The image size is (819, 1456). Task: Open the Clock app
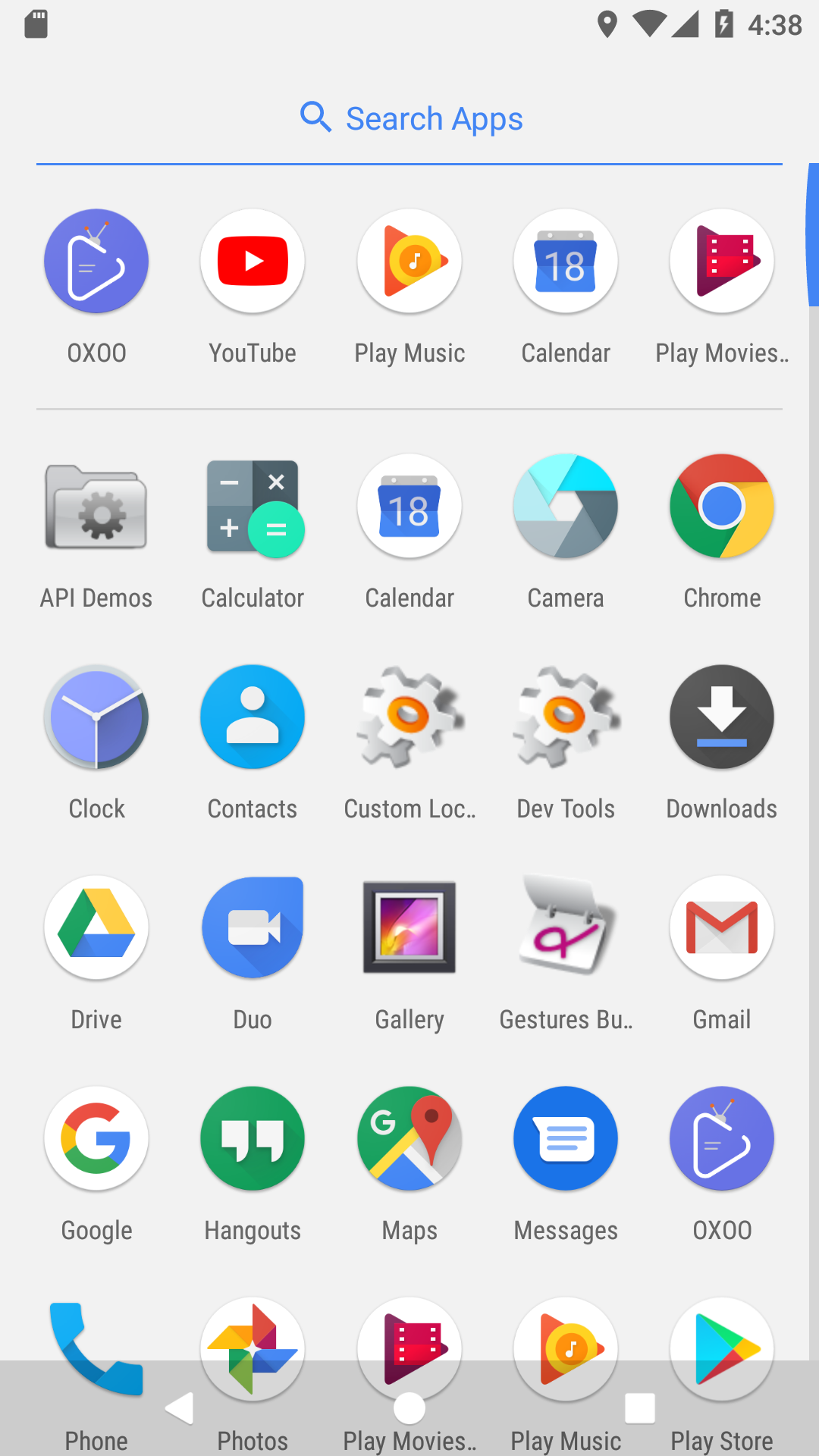[x=96, y=717]
